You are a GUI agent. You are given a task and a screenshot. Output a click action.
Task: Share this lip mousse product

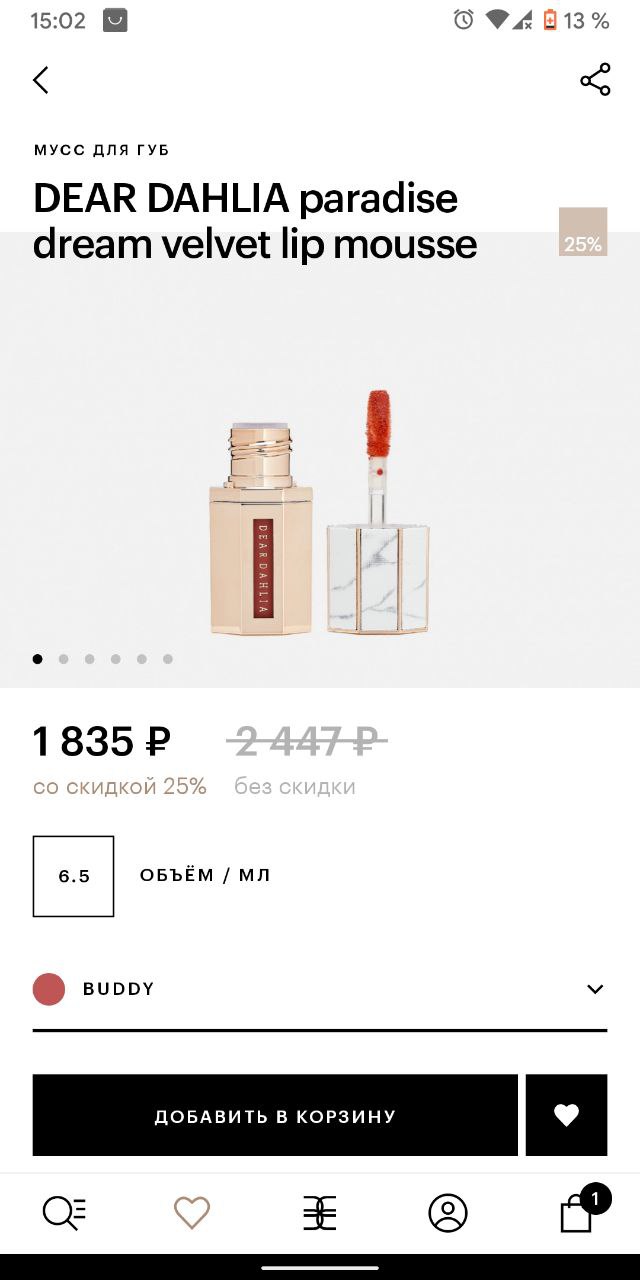coord(595,80)
